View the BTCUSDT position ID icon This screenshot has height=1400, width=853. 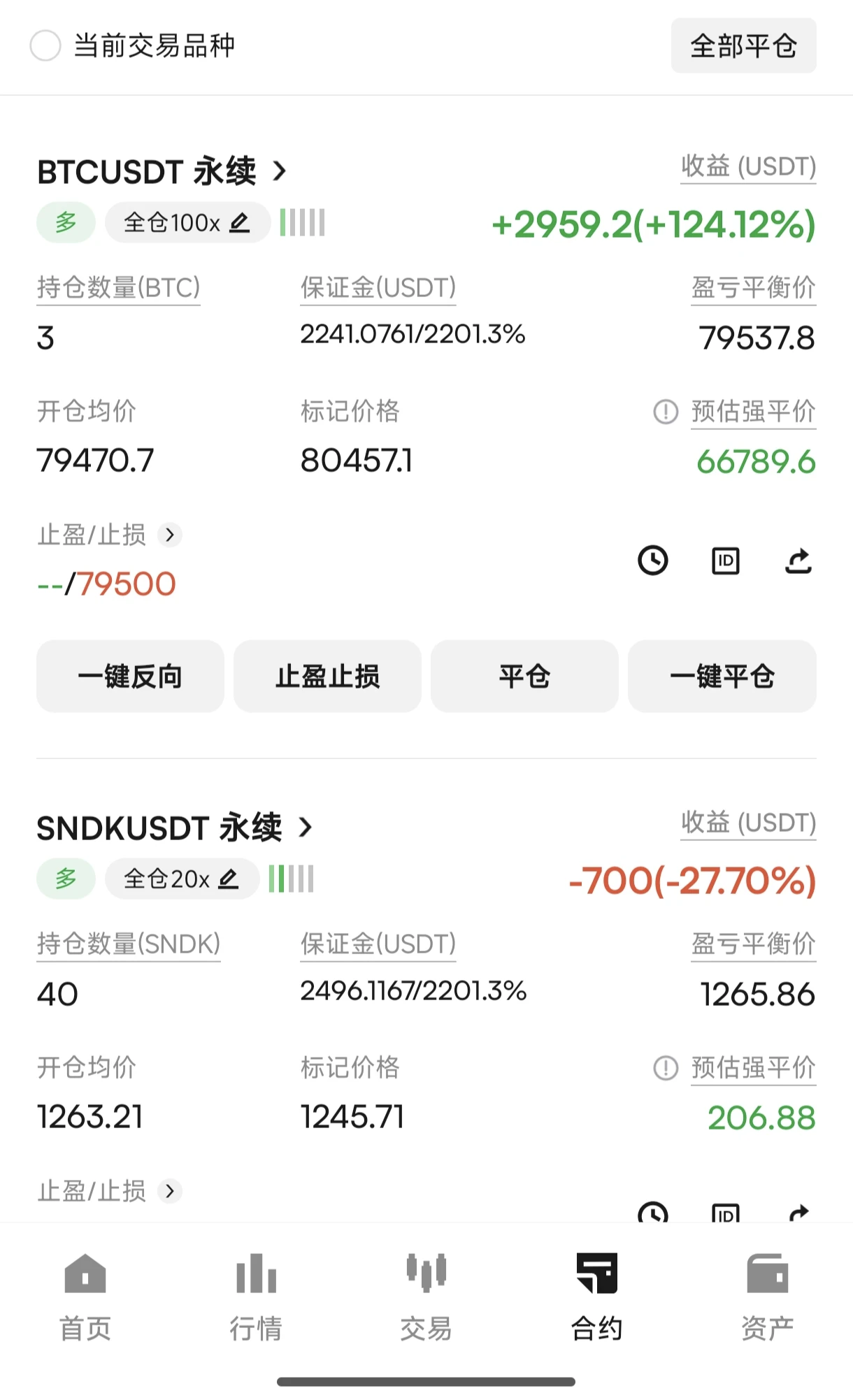(x=726, y=561)
